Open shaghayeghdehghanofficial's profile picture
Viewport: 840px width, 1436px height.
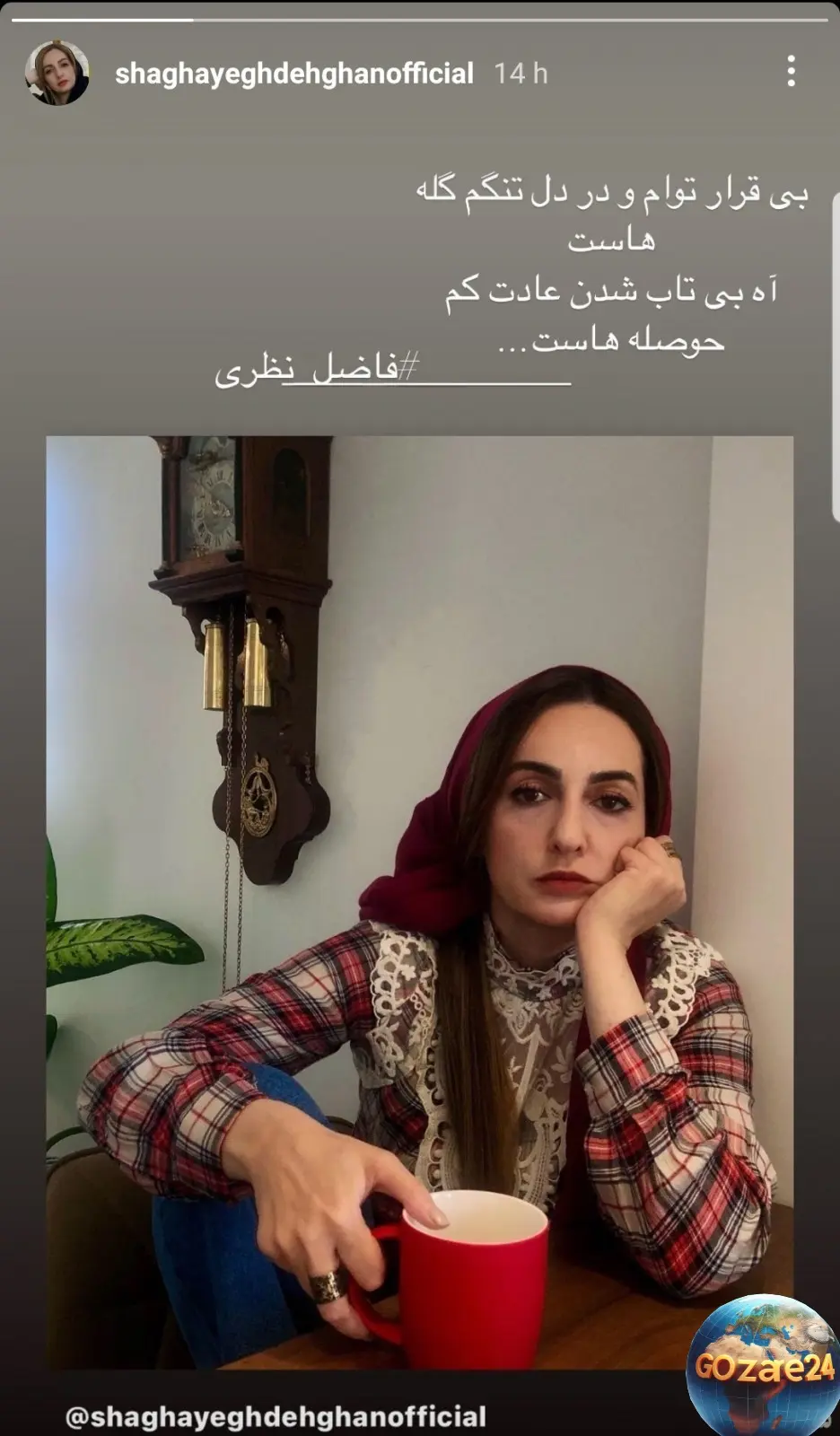click(57, 73)
